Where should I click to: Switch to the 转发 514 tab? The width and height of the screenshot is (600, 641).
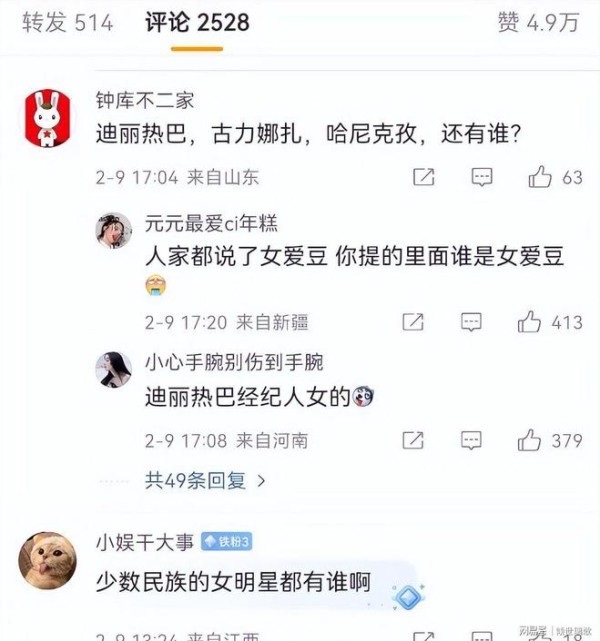(68, 22)
